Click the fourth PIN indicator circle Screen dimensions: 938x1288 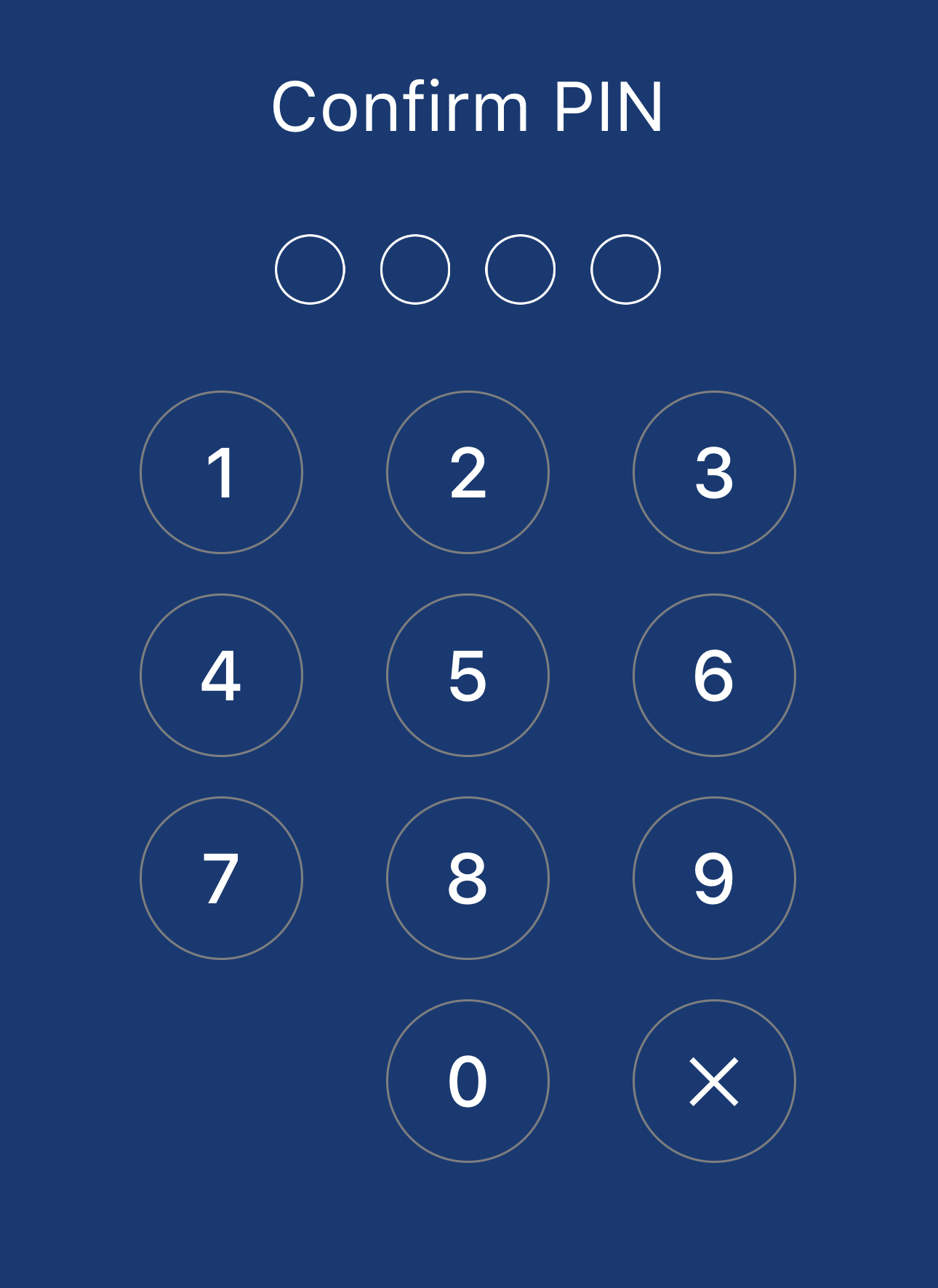625,268
